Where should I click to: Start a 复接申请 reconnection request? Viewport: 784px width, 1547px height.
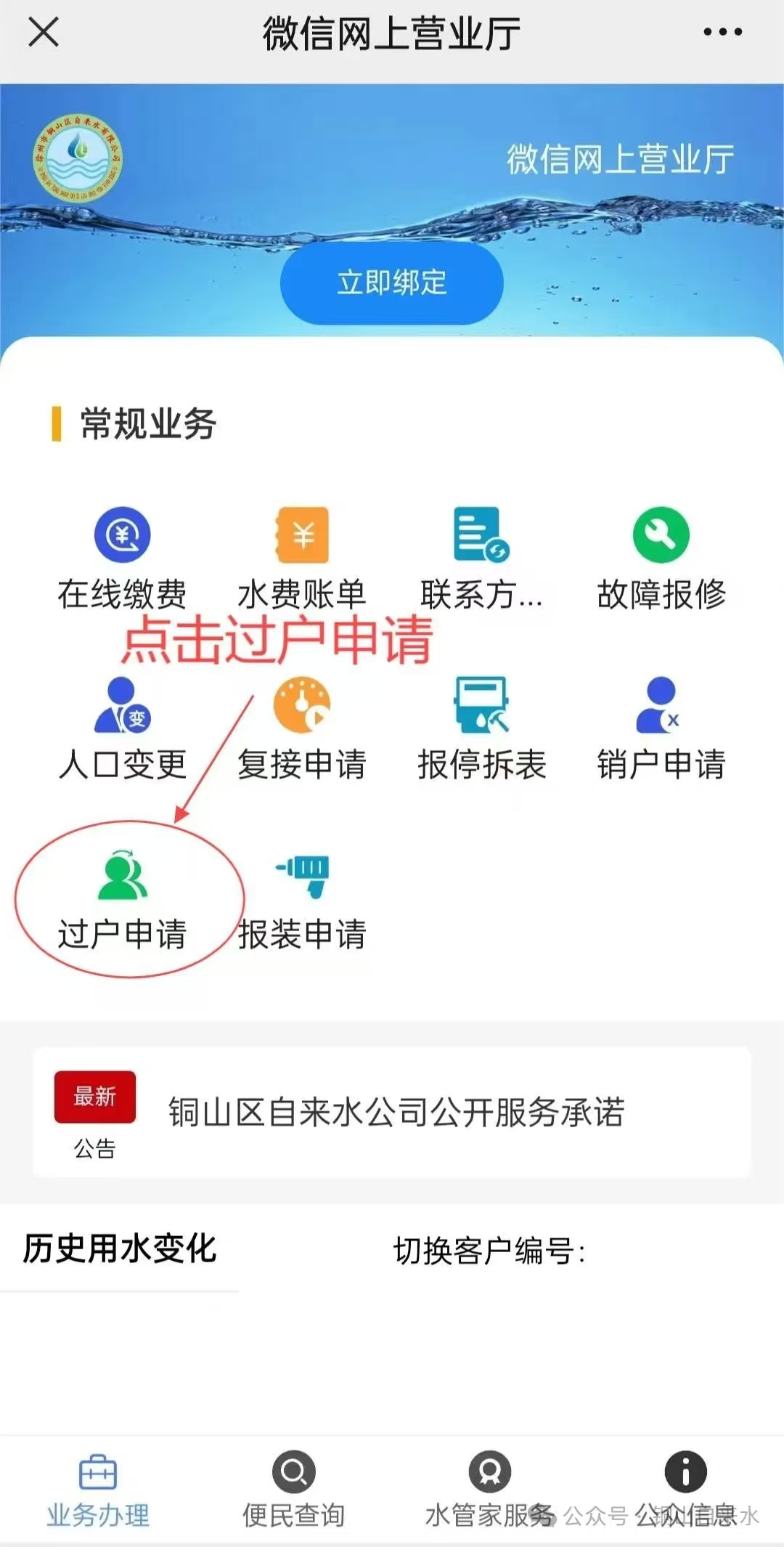(x=302, y=728)
